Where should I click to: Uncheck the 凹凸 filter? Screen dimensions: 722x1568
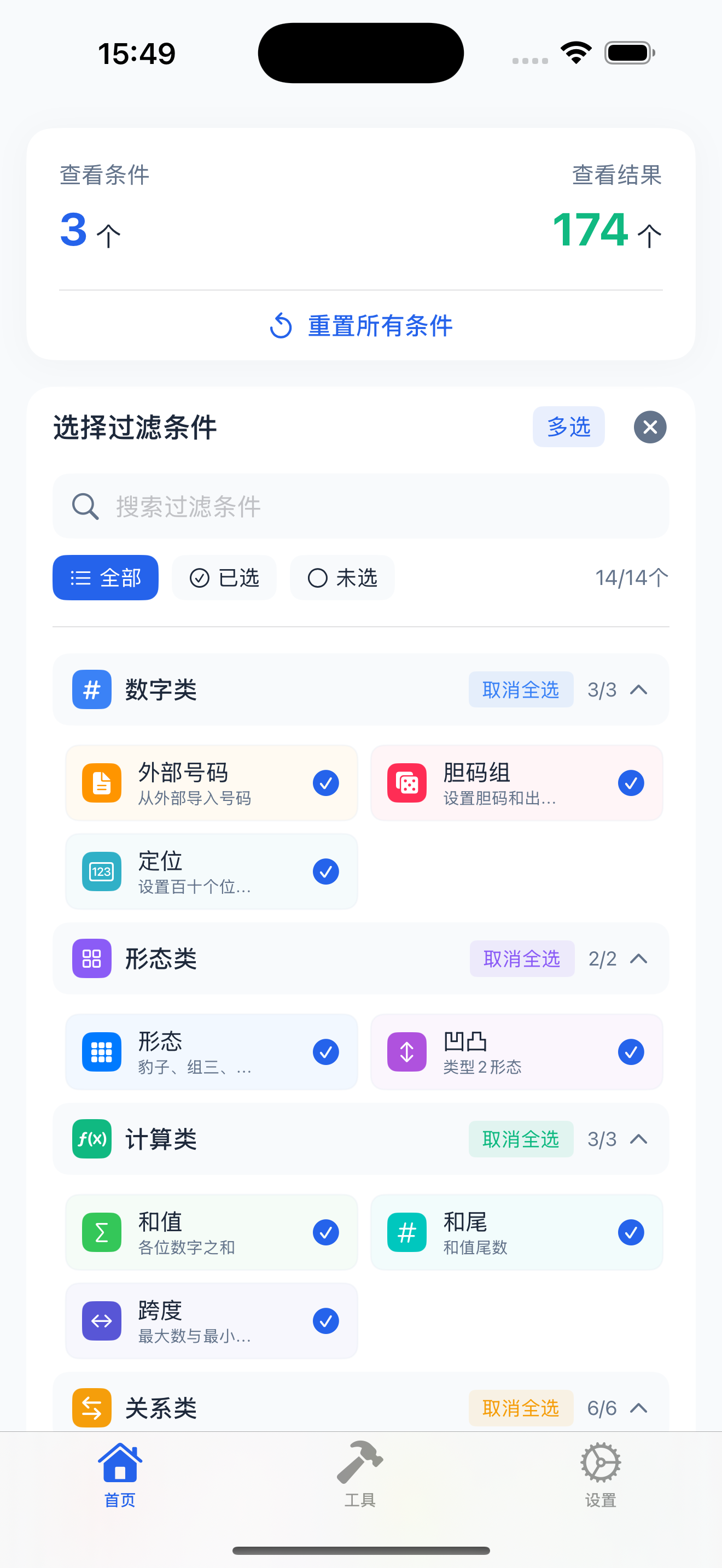coord(631,1052)
